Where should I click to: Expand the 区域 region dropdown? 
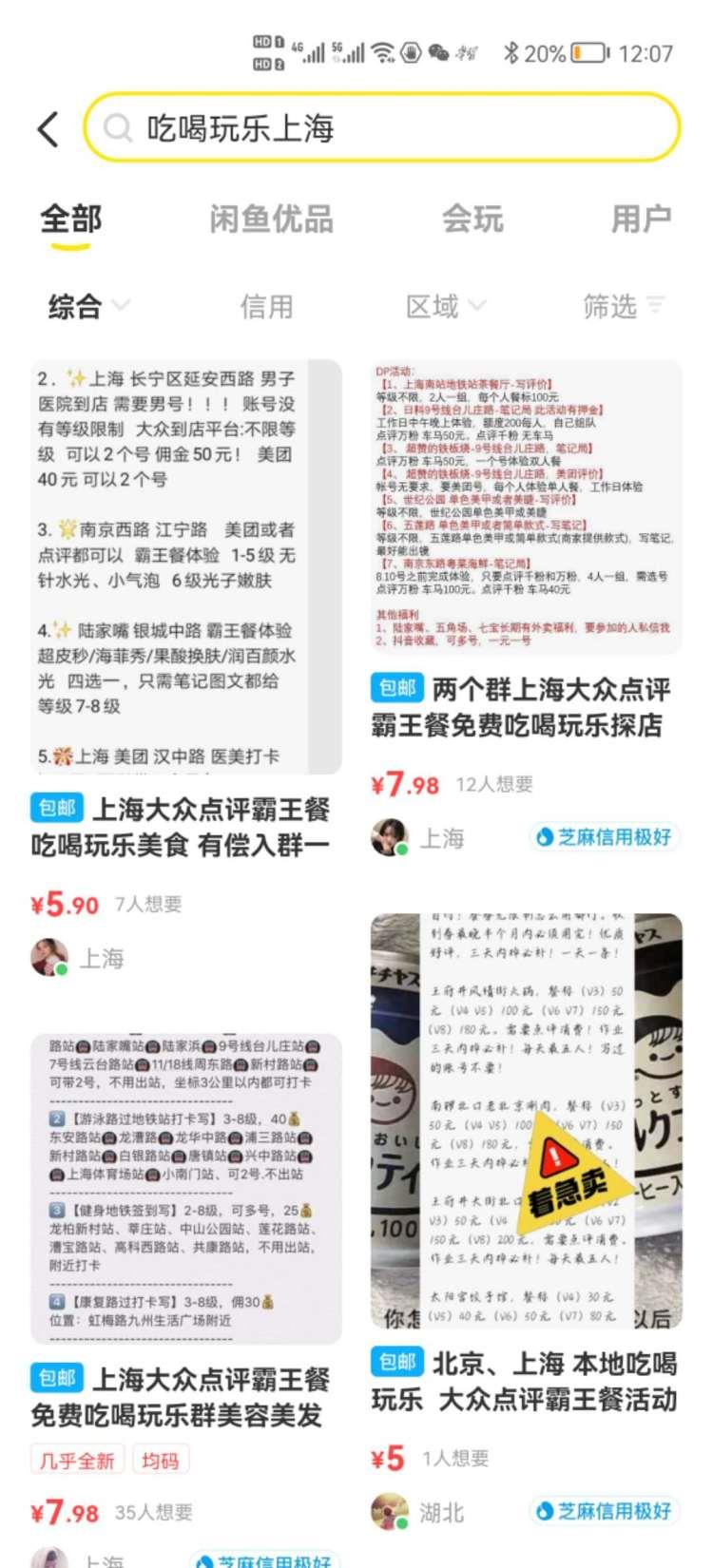pyautogui.click(x=444, y=306)
